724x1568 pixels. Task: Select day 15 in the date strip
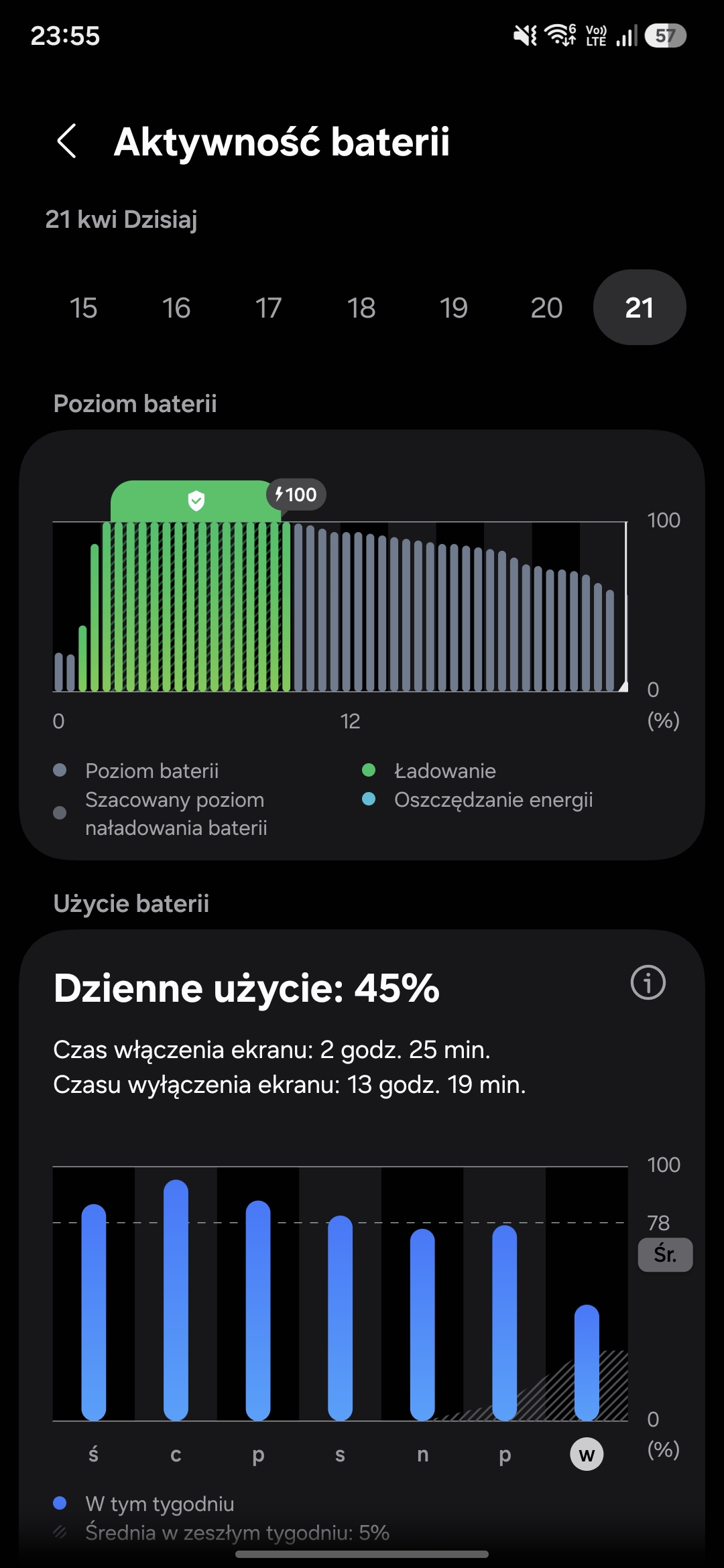click(x=84, y=308)
